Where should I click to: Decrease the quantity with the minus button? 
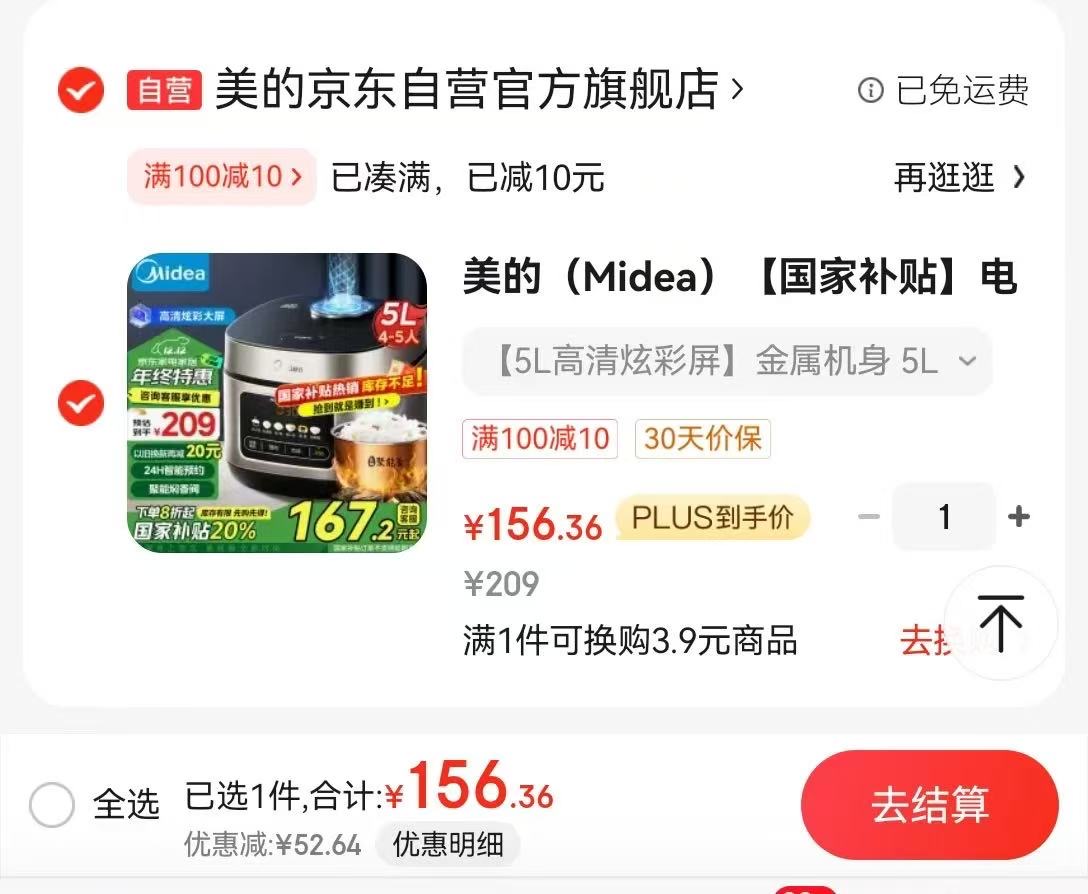pyautogui.click(x=869, y=517)
